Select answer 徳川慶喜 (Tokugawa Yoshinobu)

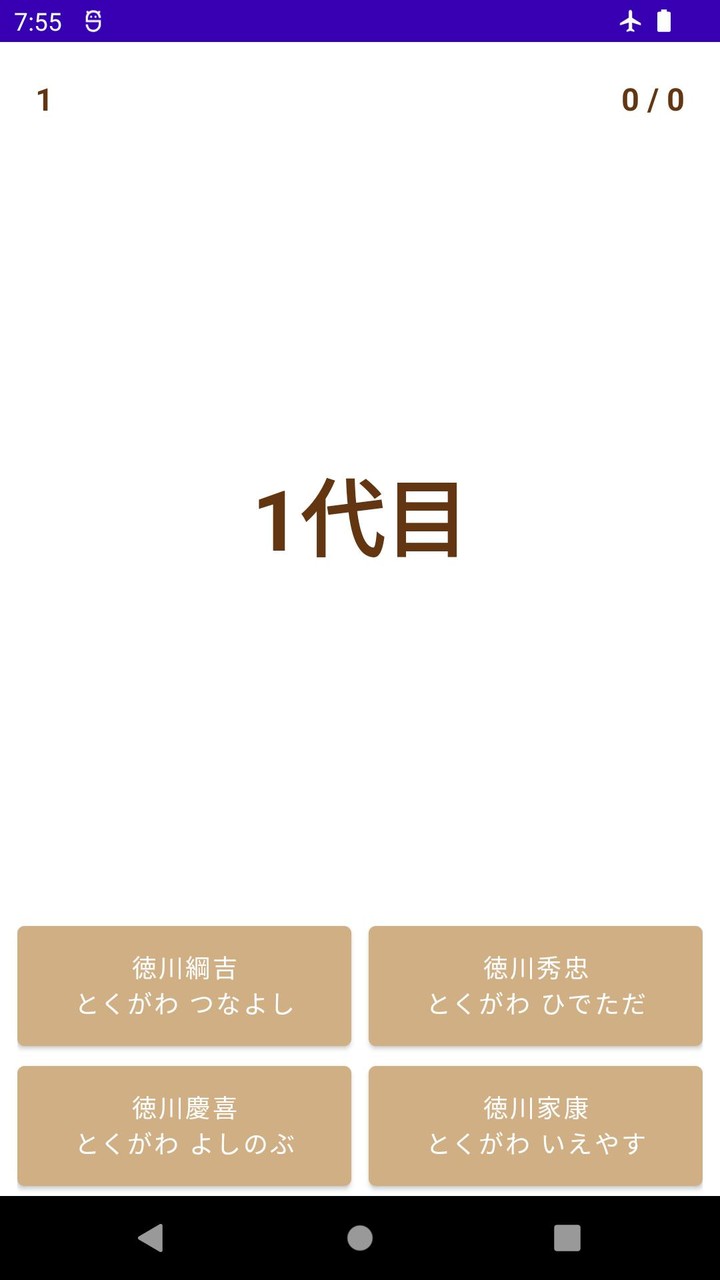[184, 1125]
